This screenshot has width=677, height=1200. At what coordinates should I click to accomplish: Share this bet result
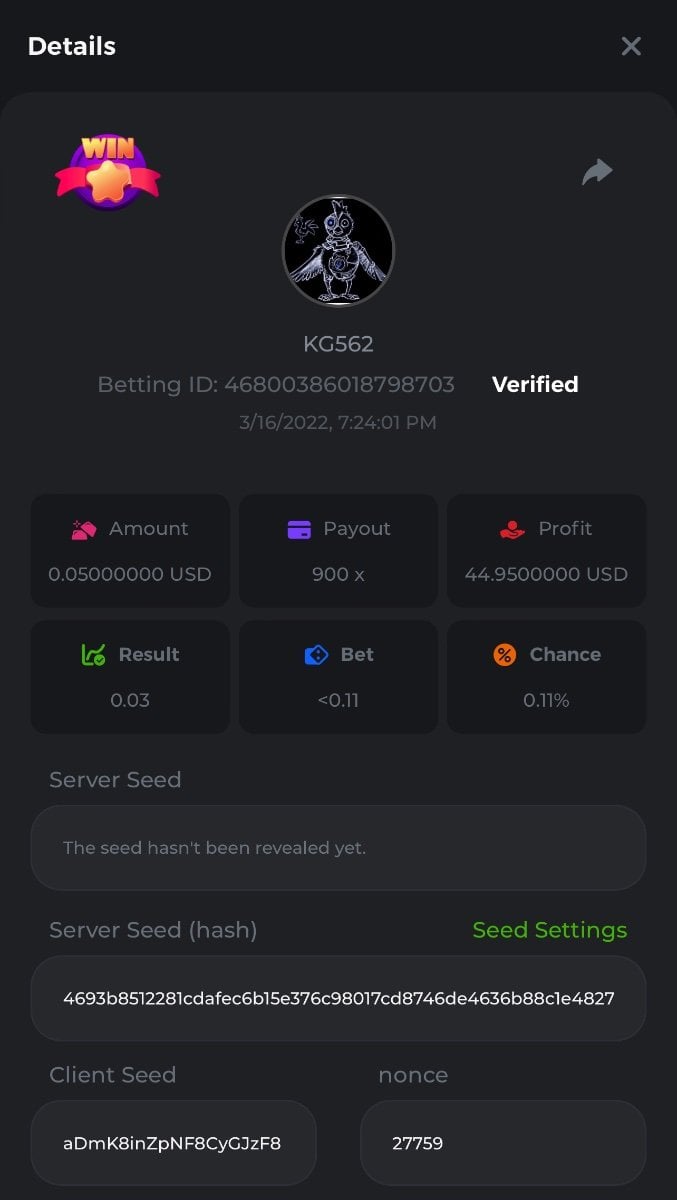point(597,172)
